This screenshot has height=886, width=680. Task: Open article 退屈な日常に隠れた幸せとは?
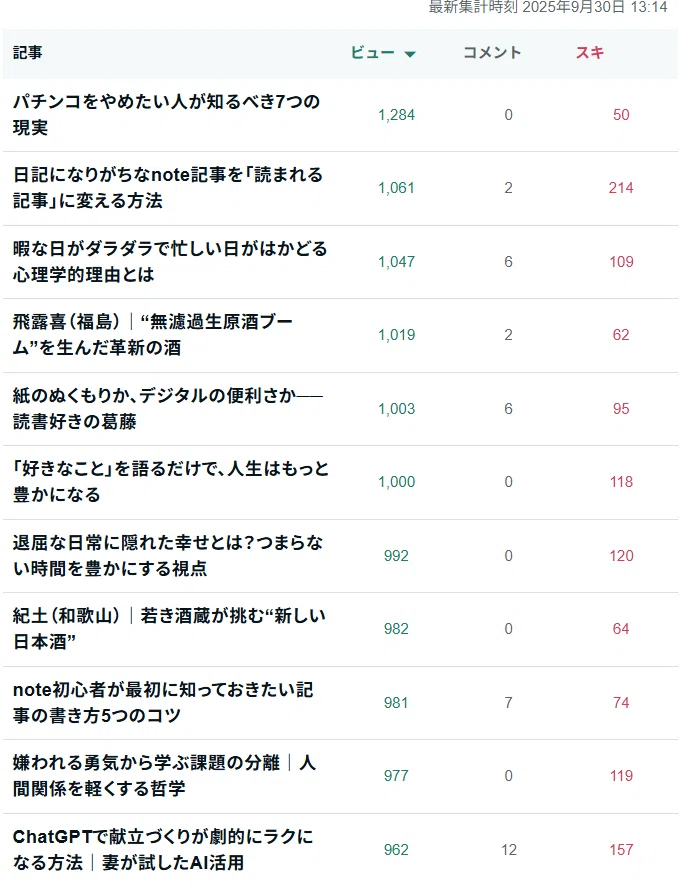pyautogui.click(x=168, y=555)
